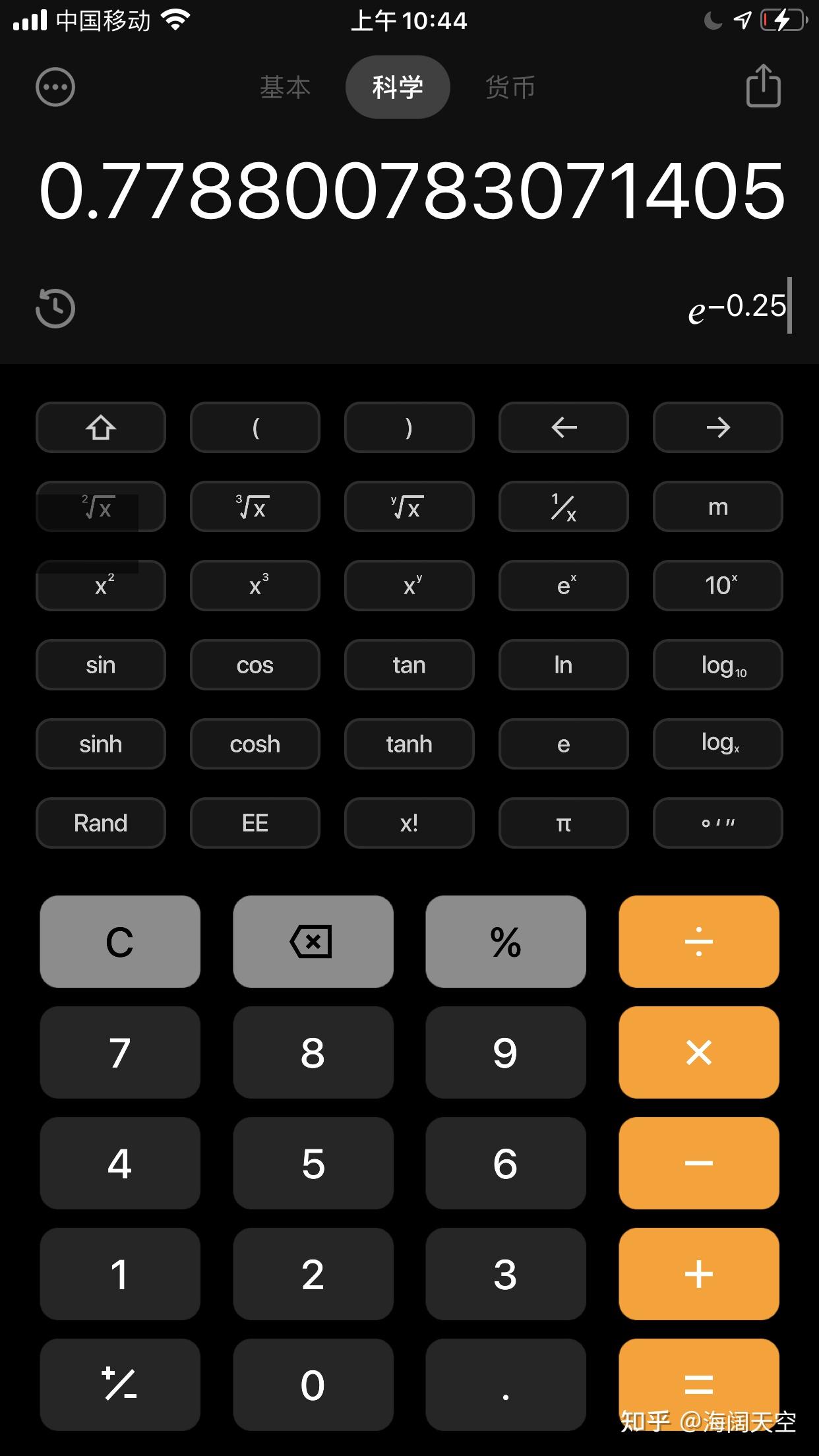The height and width of the screenshot is (1456, 819).
Task: Tap the shift arrow key
Action: tap(101, 427)
